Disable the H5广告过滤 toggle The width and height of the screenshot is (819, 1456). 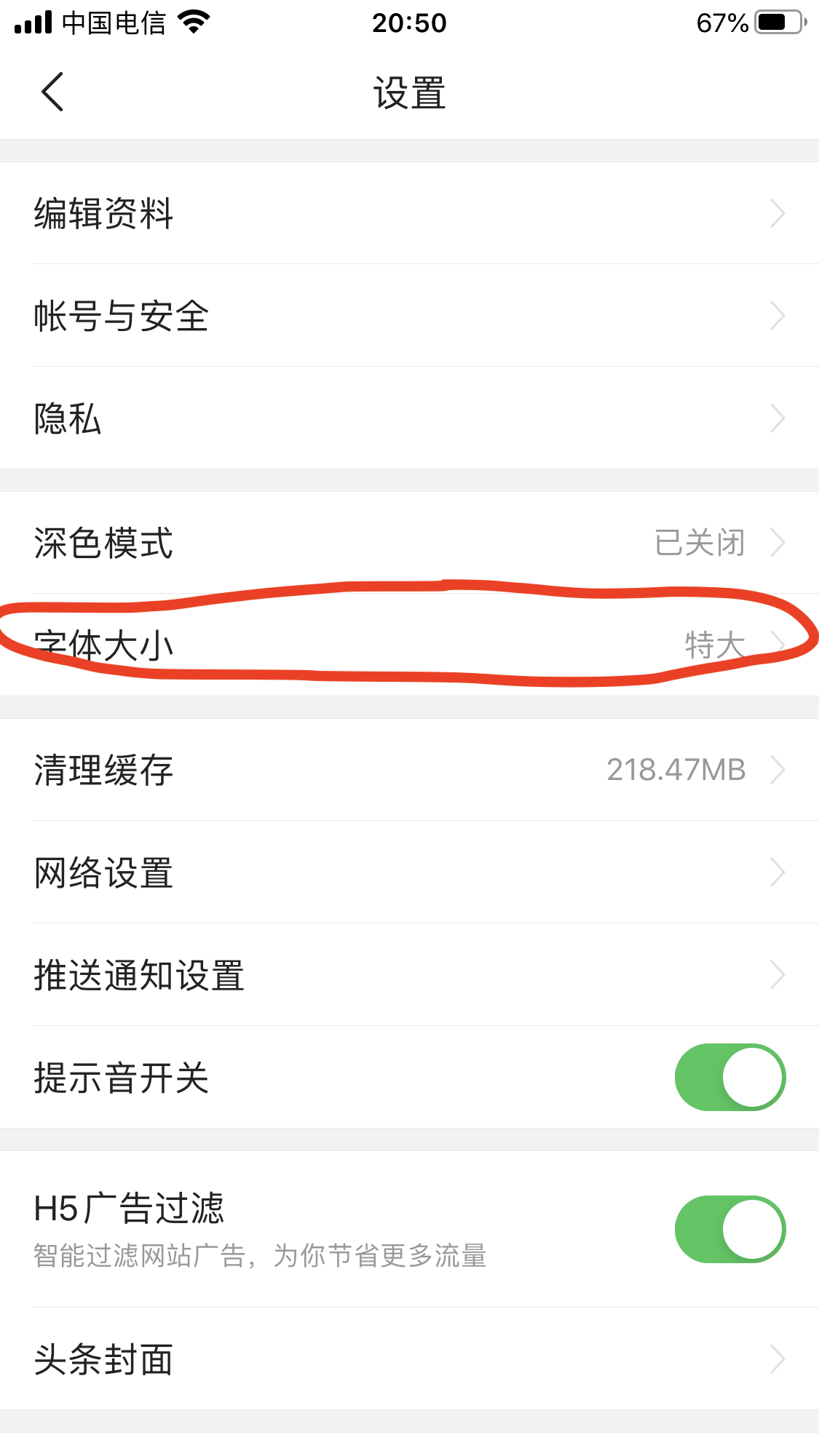pos(729,1229)
